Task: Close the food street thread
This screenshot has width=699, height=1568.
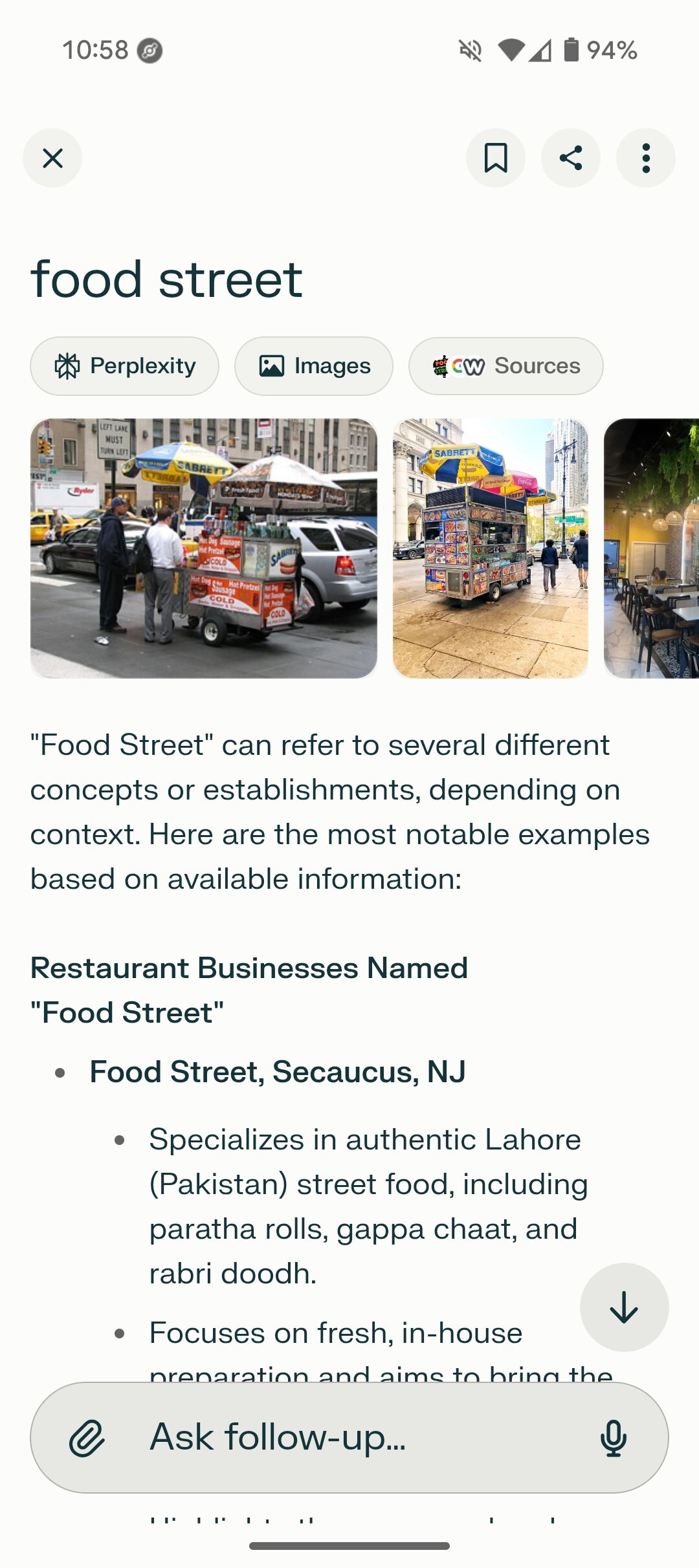Action: pyautogui.click(x=52, y=158)
